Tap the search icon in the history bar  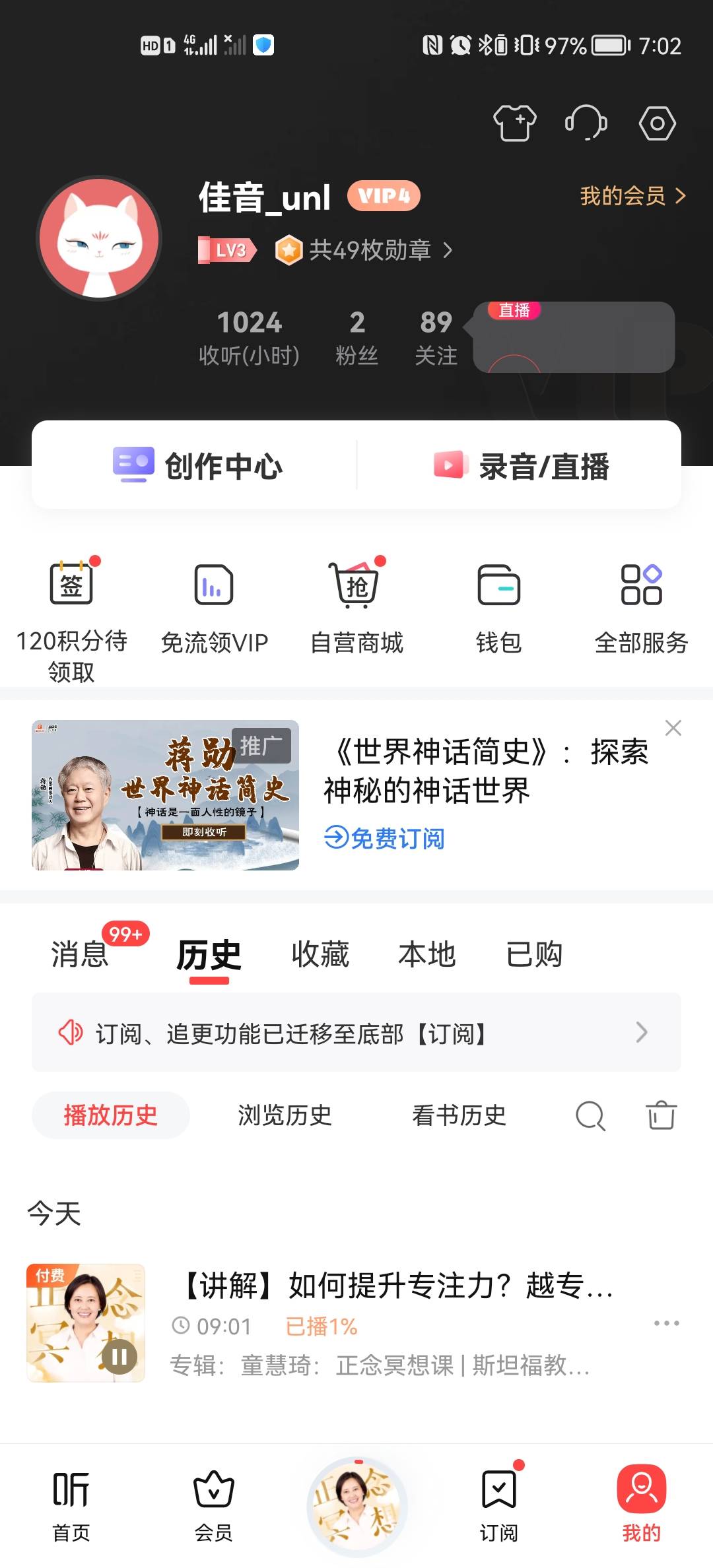click(x=590, y=1116)
